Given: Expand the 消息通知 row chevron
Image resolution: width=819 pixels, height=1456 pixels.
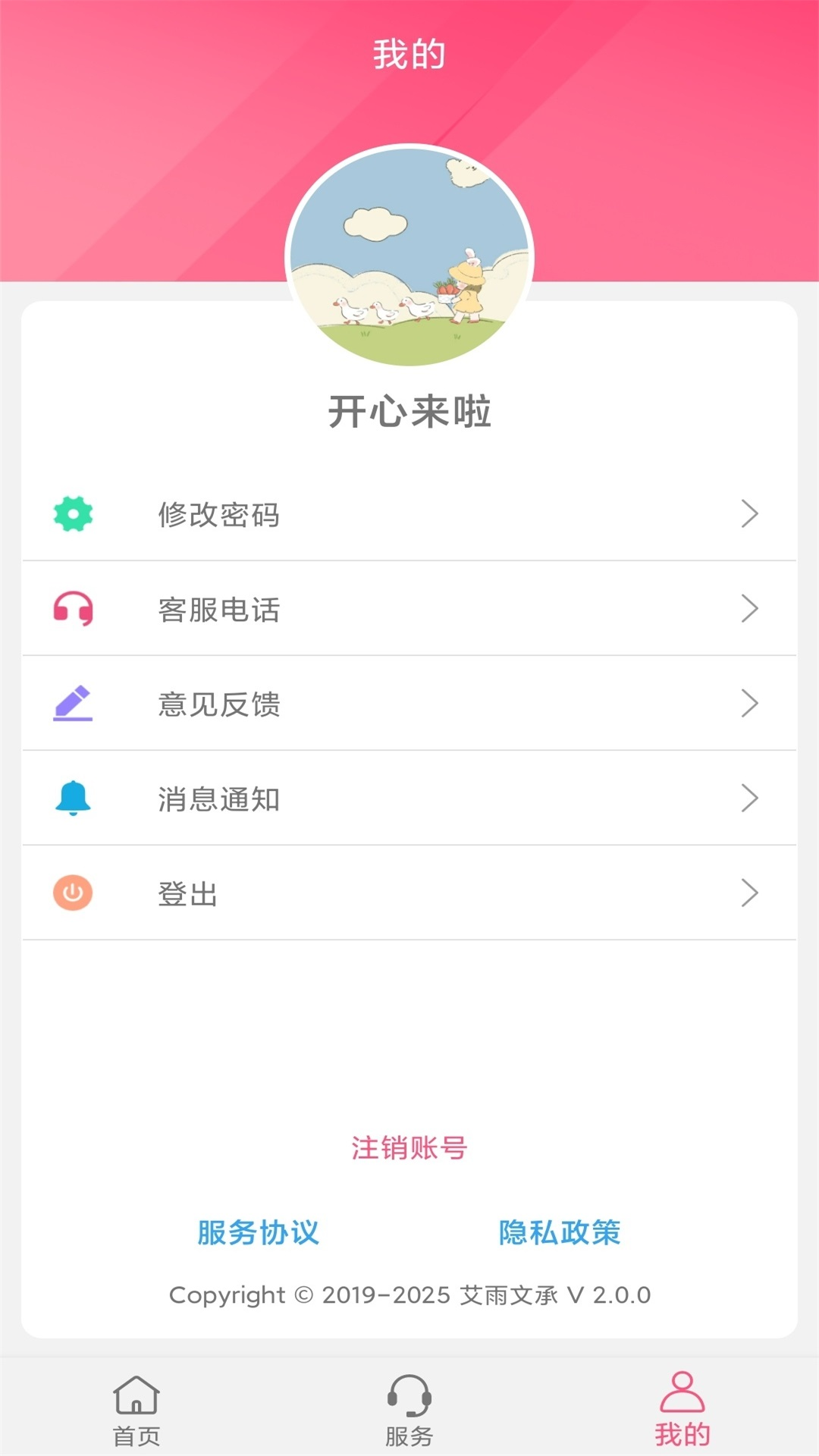Looking at the screenshot, I should pyautogui.click(x=751, y=799).
